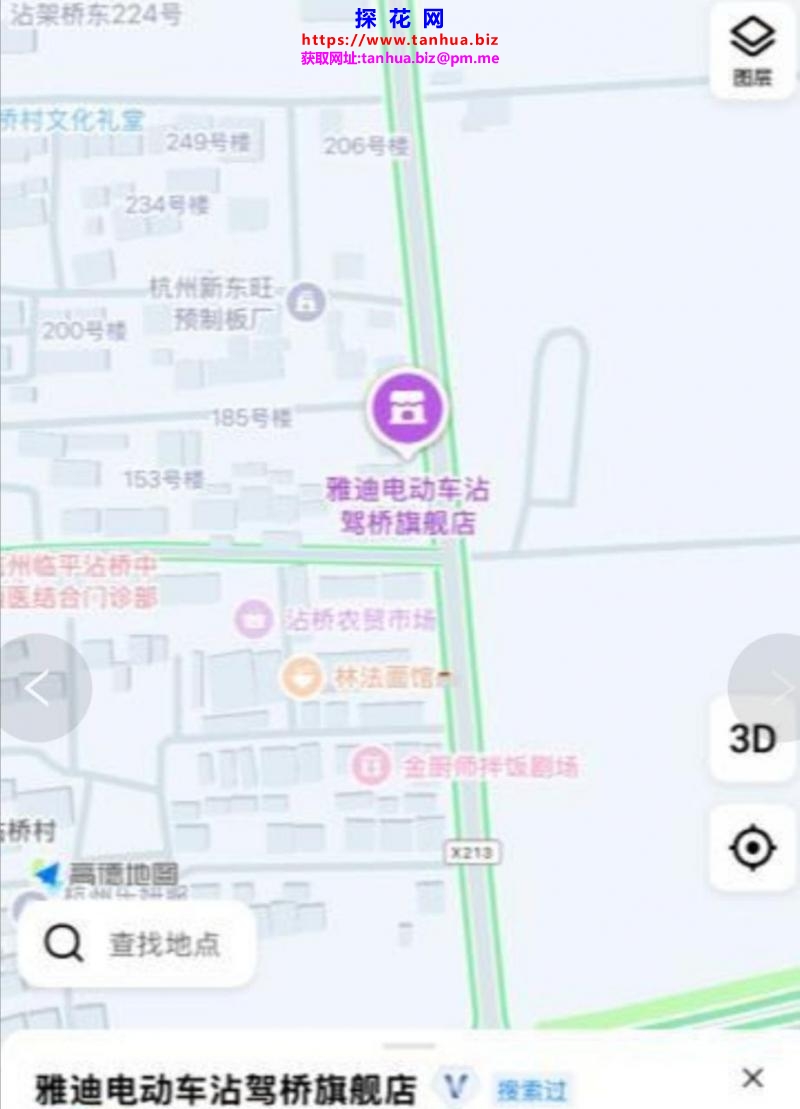Switch the map to 3D view

tap(752, 740)
